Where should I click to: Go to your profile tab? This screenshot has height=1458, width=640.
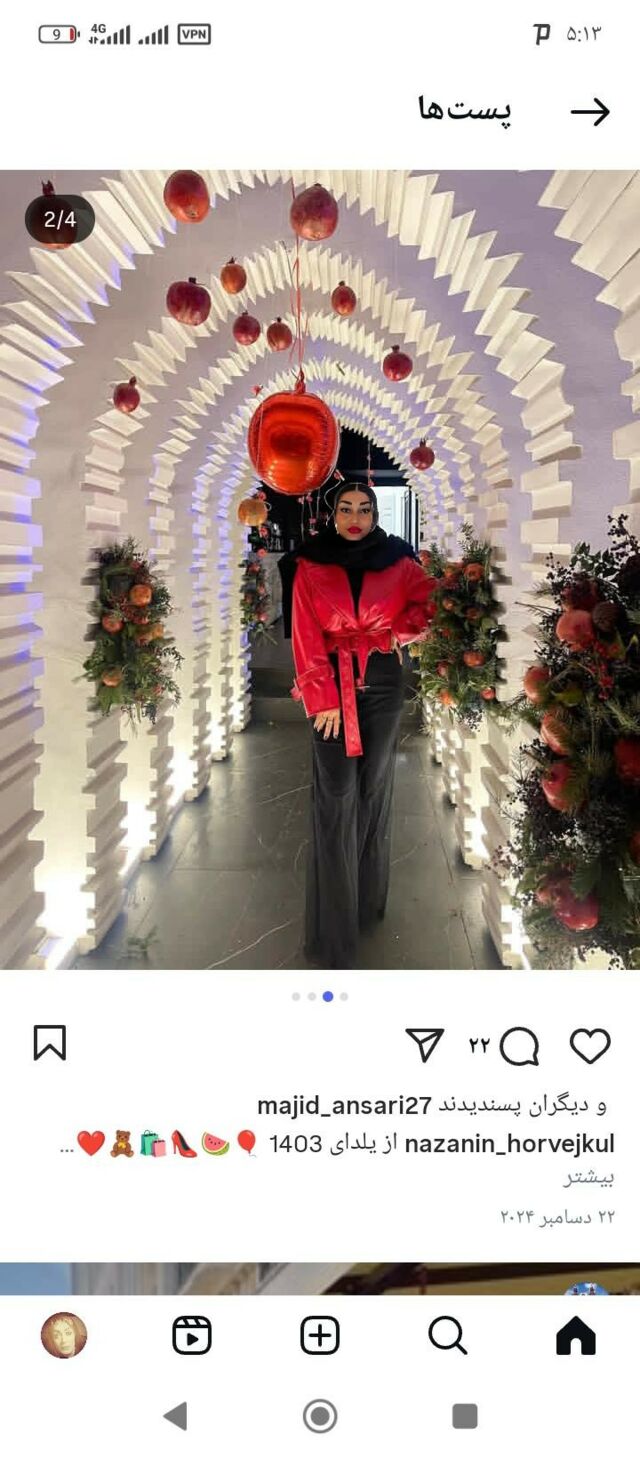(64, 1335)
